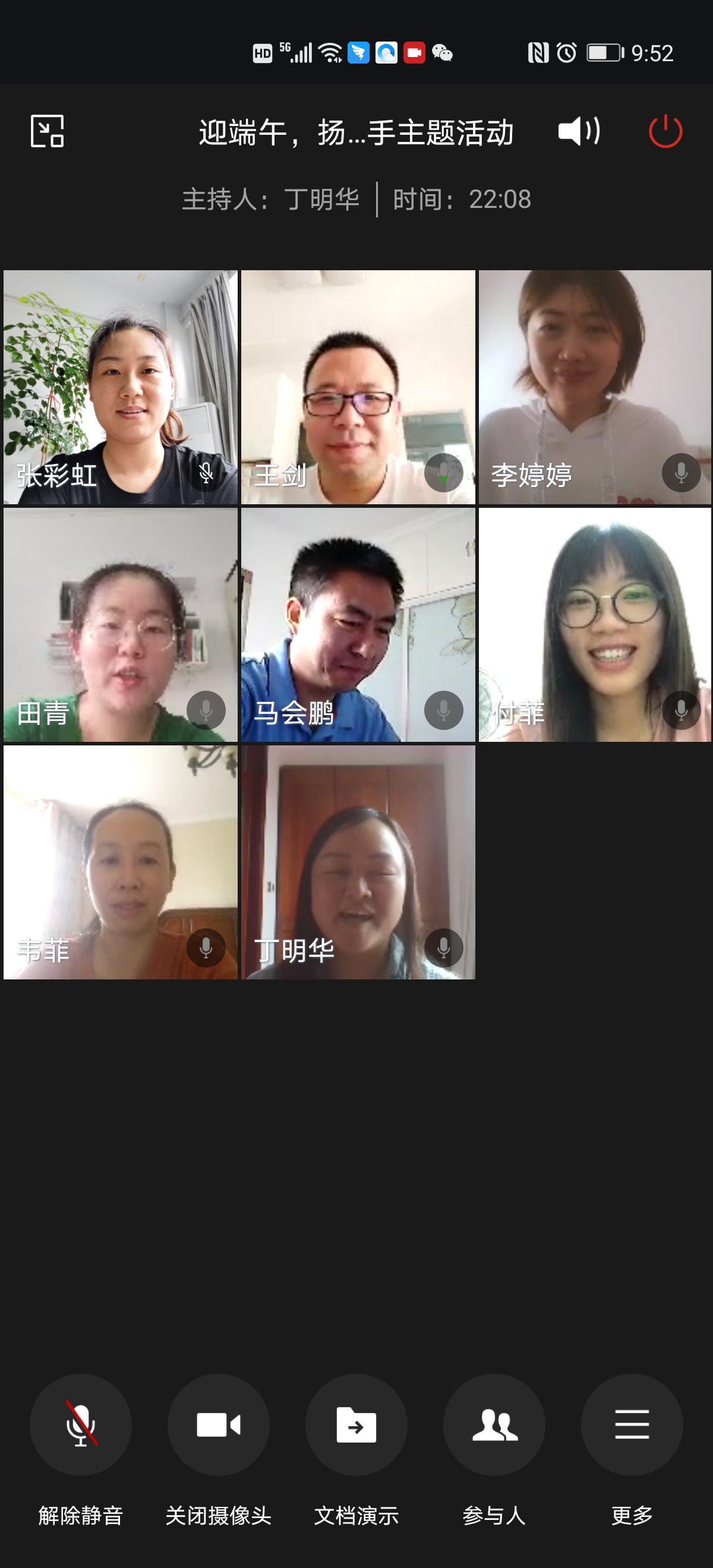Select 韦菲's video tile

tap(121, 862)
